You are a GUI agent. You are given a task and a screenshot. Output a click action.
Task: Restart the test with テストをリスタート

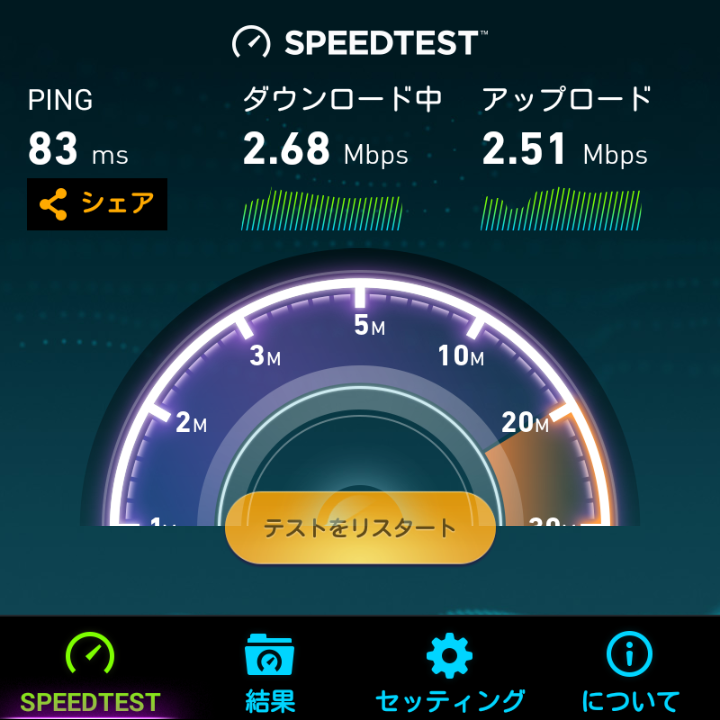pyautogui.click(x=360, y=527)
